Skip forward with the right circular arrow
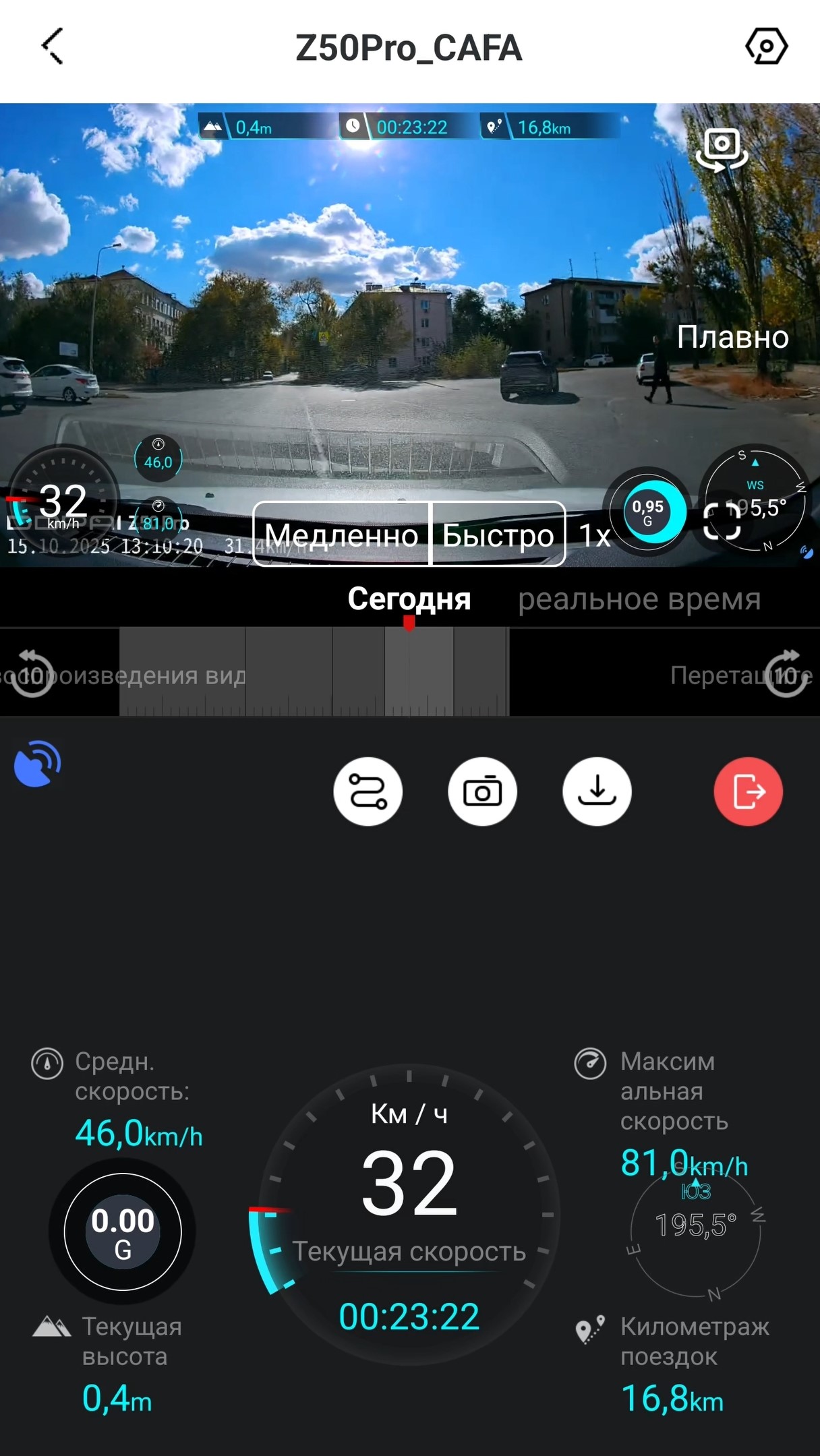Viewport: 820px width, 1456px height. [x=786, y=673]
